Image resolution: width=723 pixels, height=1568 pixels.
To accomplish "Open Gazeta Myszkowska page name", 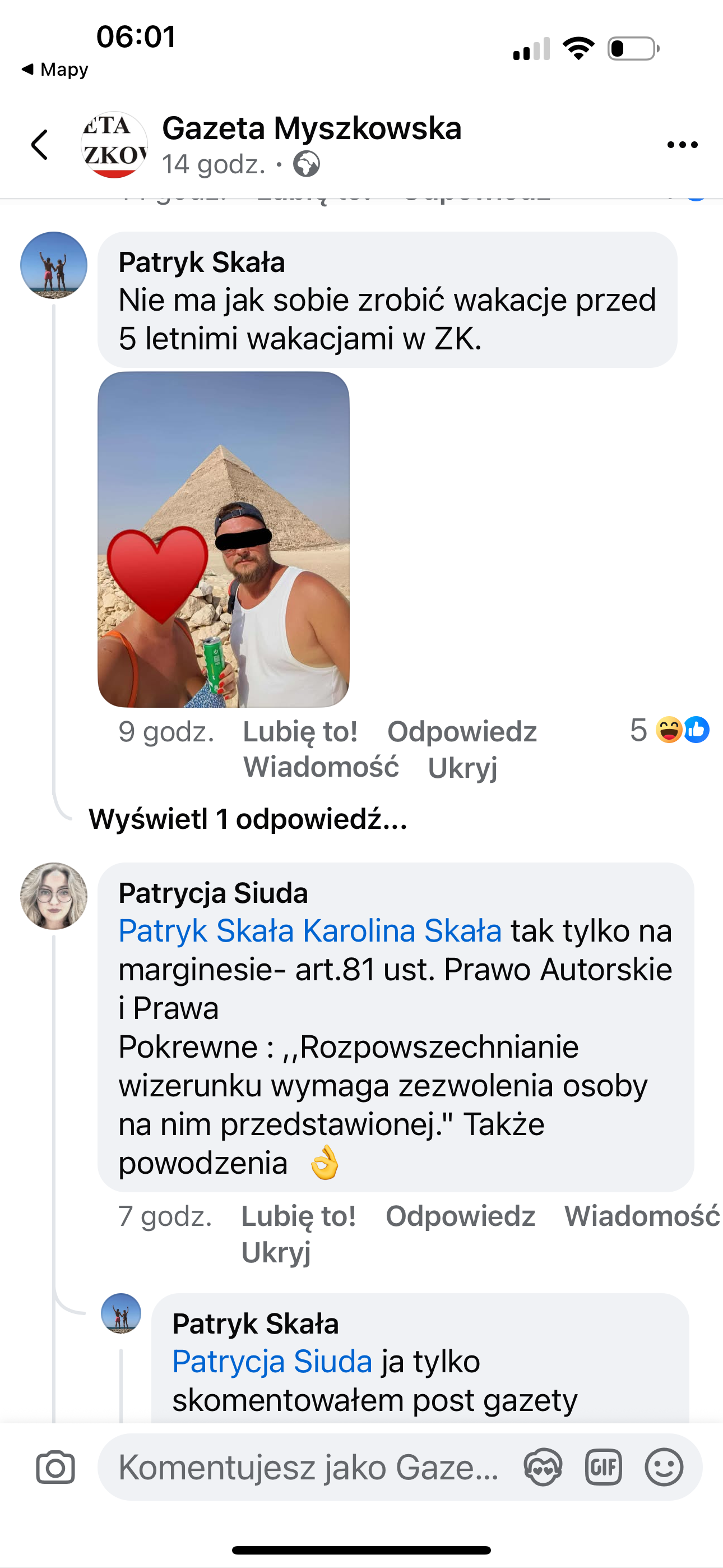I will [x=312, y=128].
